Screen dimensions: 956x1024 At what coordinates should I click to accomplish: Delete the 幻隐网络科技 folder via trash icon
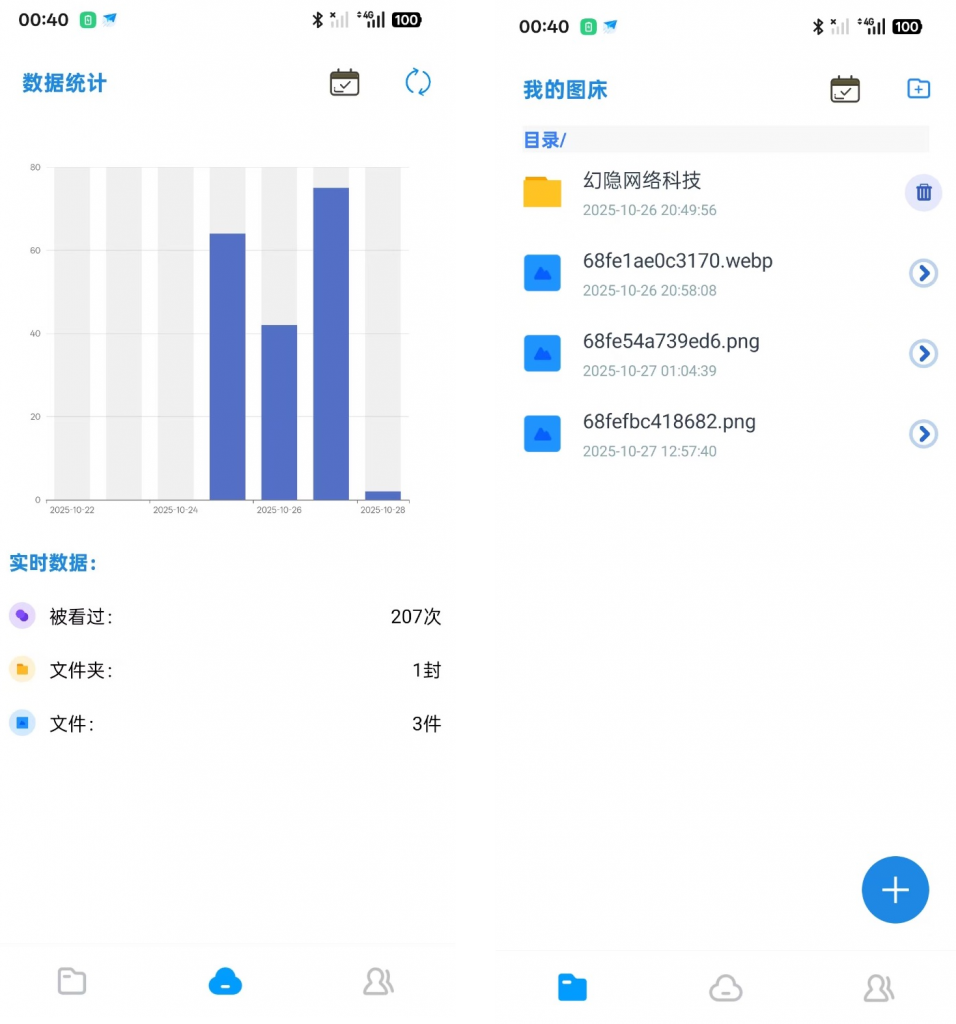click(x=923, y=192)
